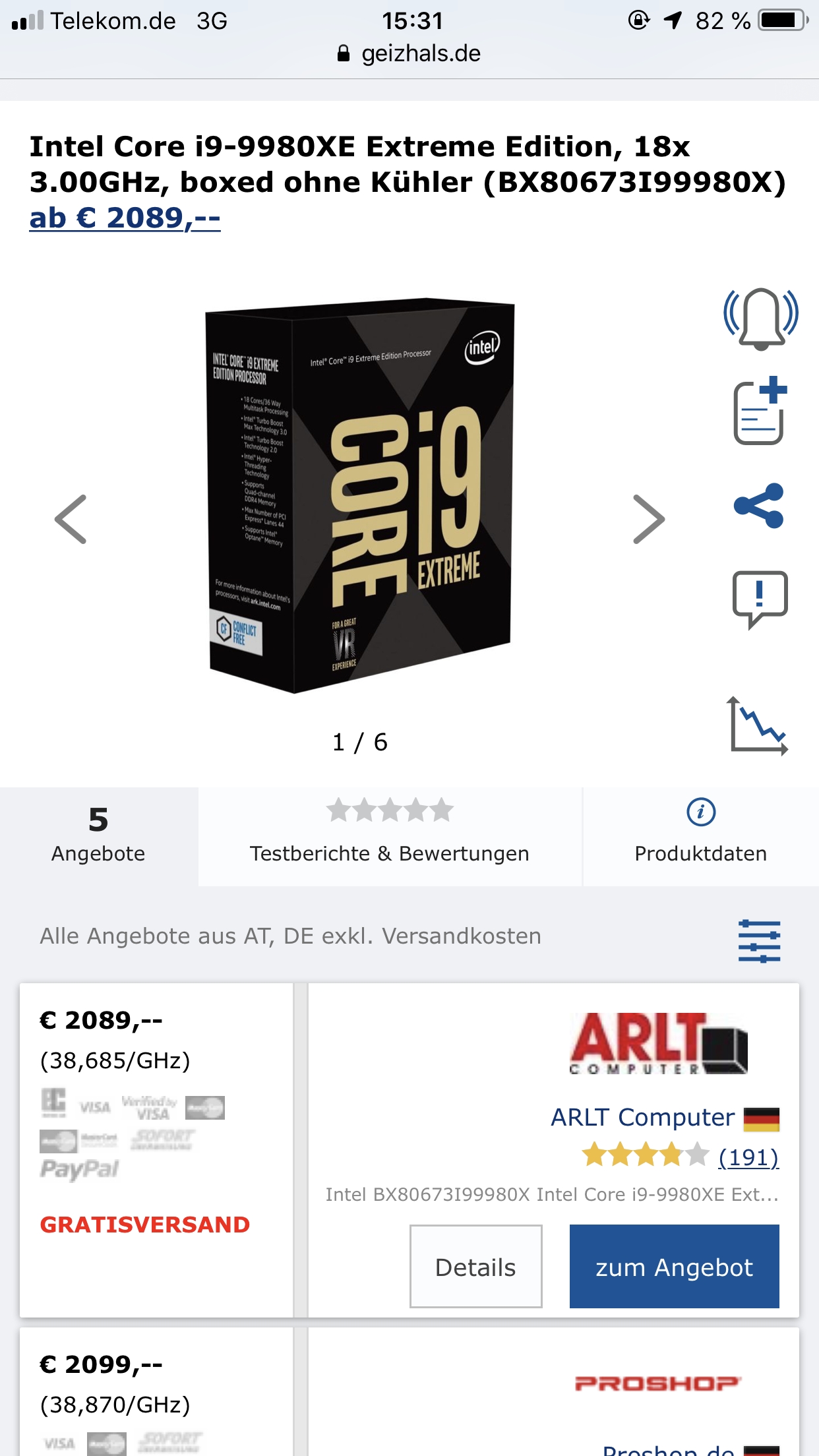Open the price history chart
This screenshot has height=1456, width=819.
[758, 726]
